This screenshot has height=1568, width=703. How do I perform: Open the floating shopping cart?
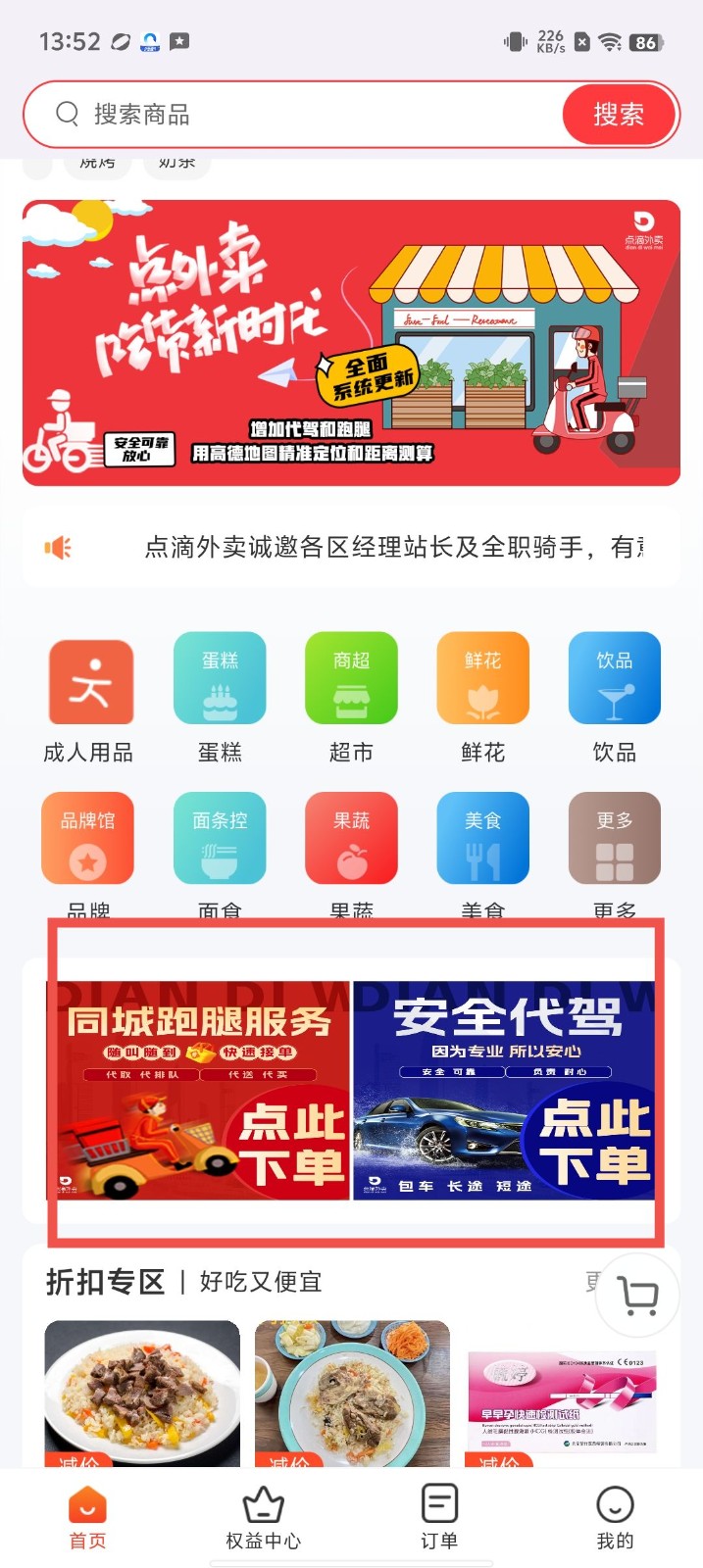[x=638, y=1296]
